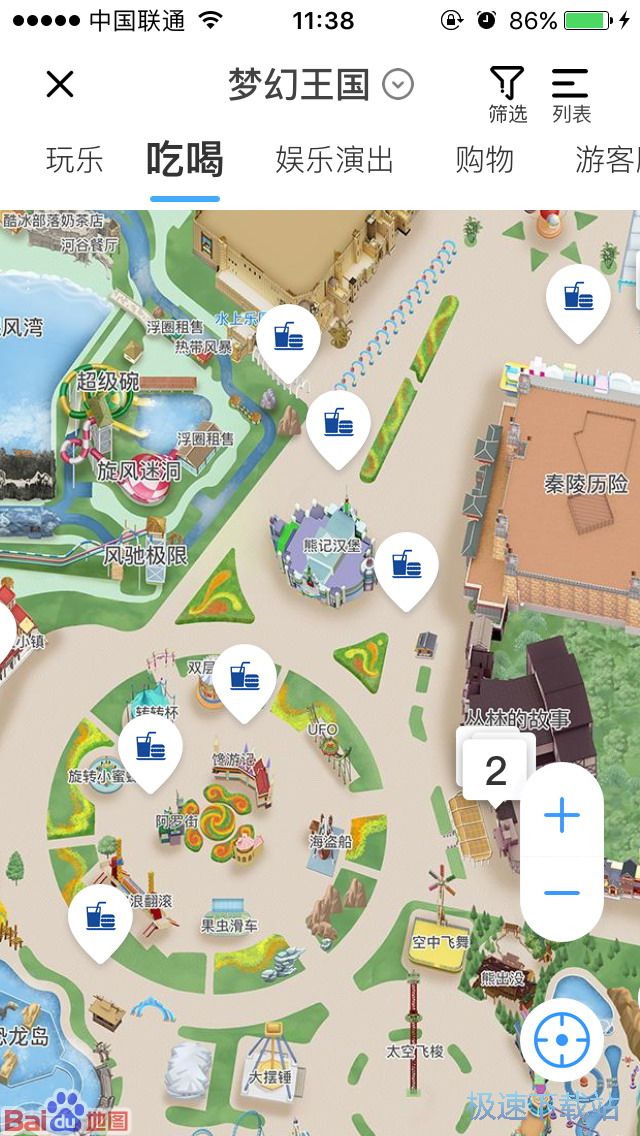Close the map screen
640x1136 pixels.
click(60, 85)
